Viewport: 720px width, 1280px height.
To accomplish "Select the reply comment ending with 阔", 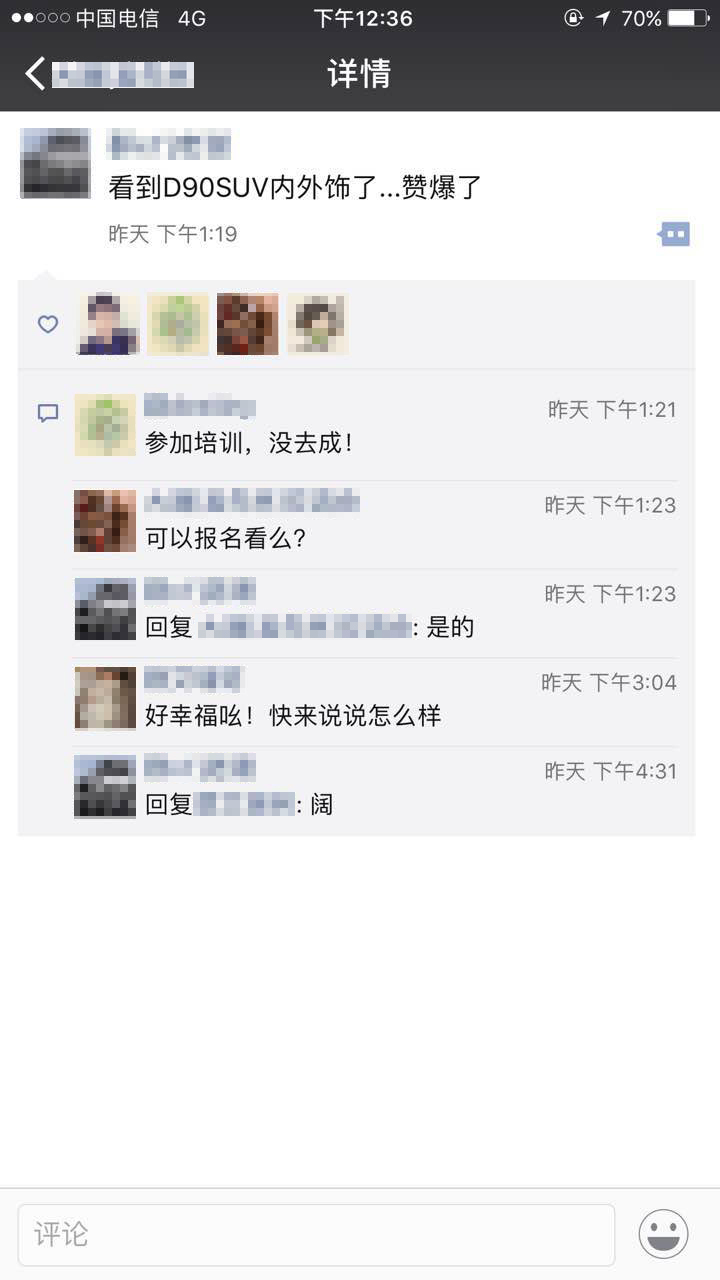I will (240, 805).
